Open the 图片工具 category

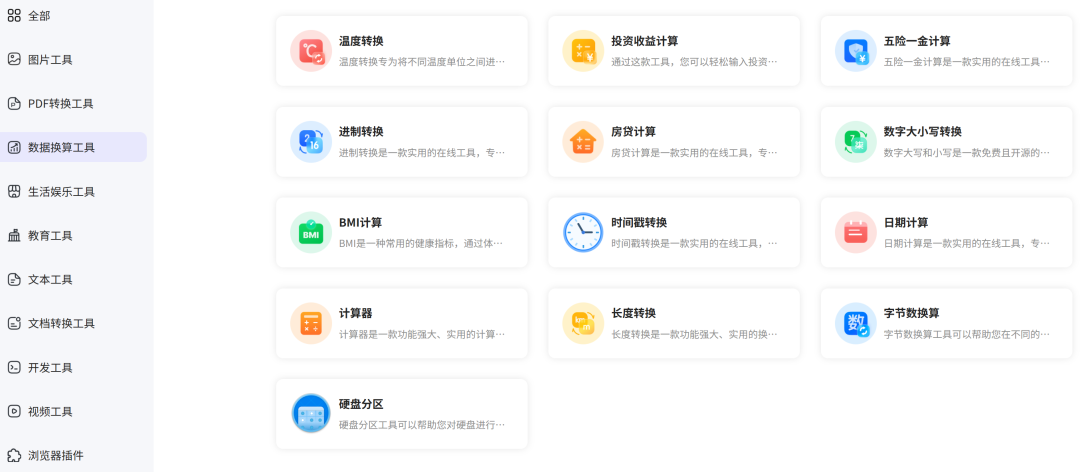[x=50, y=60]
